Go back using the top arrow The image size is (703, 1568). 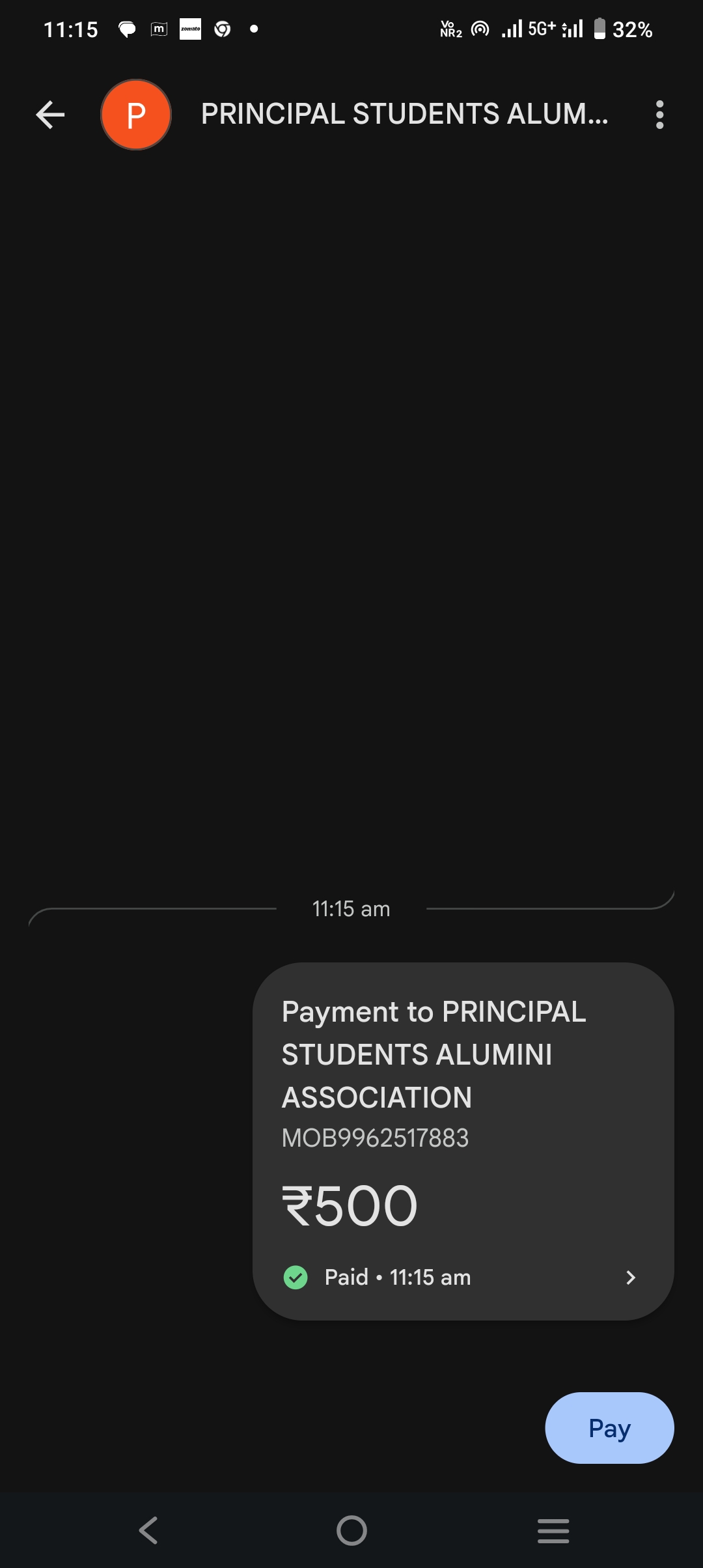click(50, 115)
